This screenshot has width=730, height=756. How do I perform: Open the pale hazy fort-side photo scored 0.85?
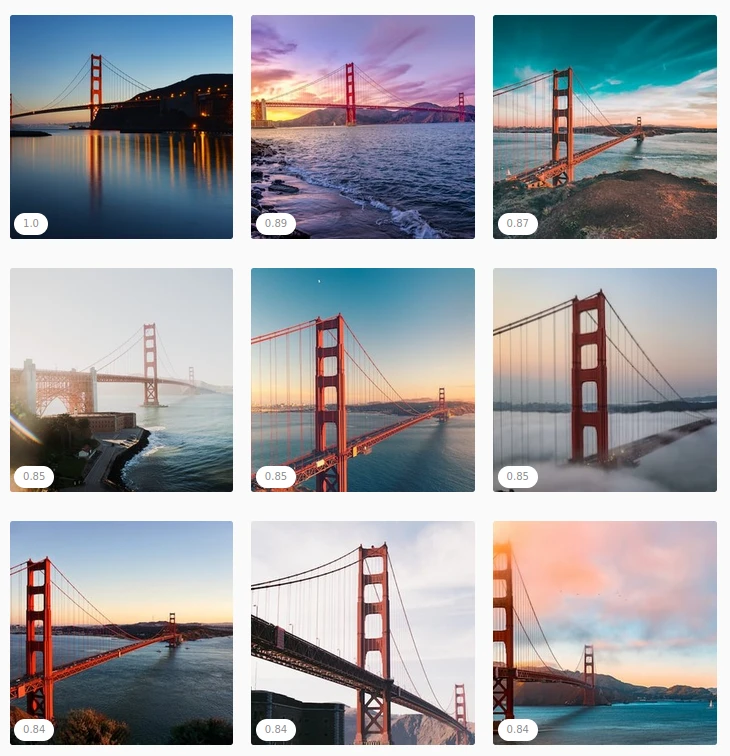pyautogui.click(x=121, y=379)
